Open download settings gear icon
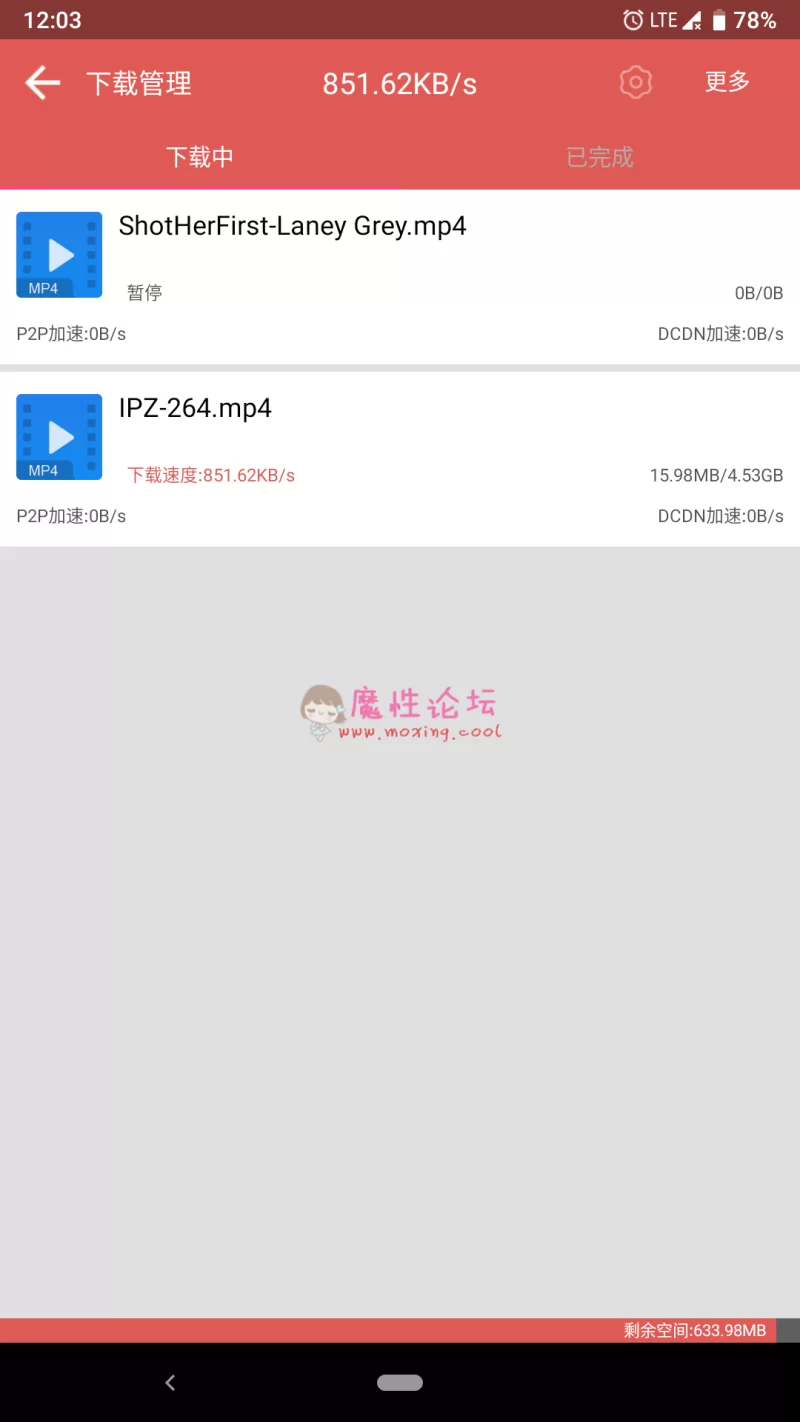The width and height of the screenshot is (800, 1422). 636,83
